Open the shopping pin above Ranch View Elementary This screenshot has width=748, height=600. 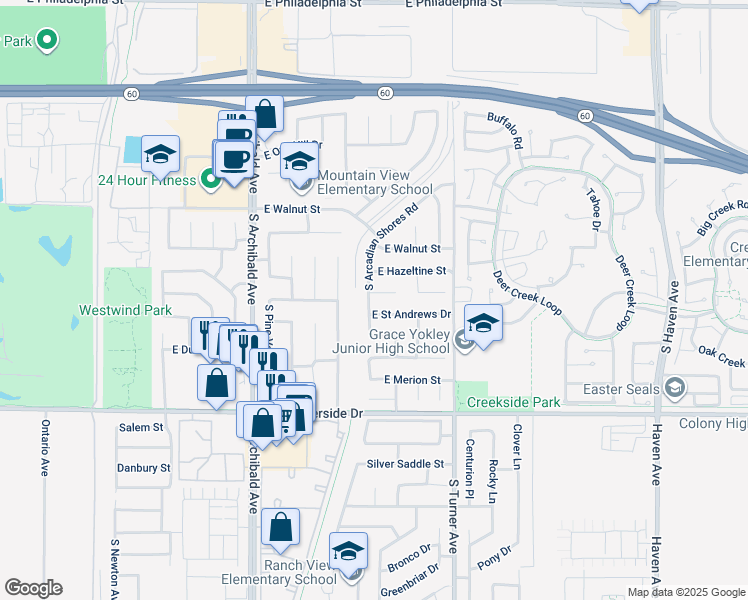(282, 528)
